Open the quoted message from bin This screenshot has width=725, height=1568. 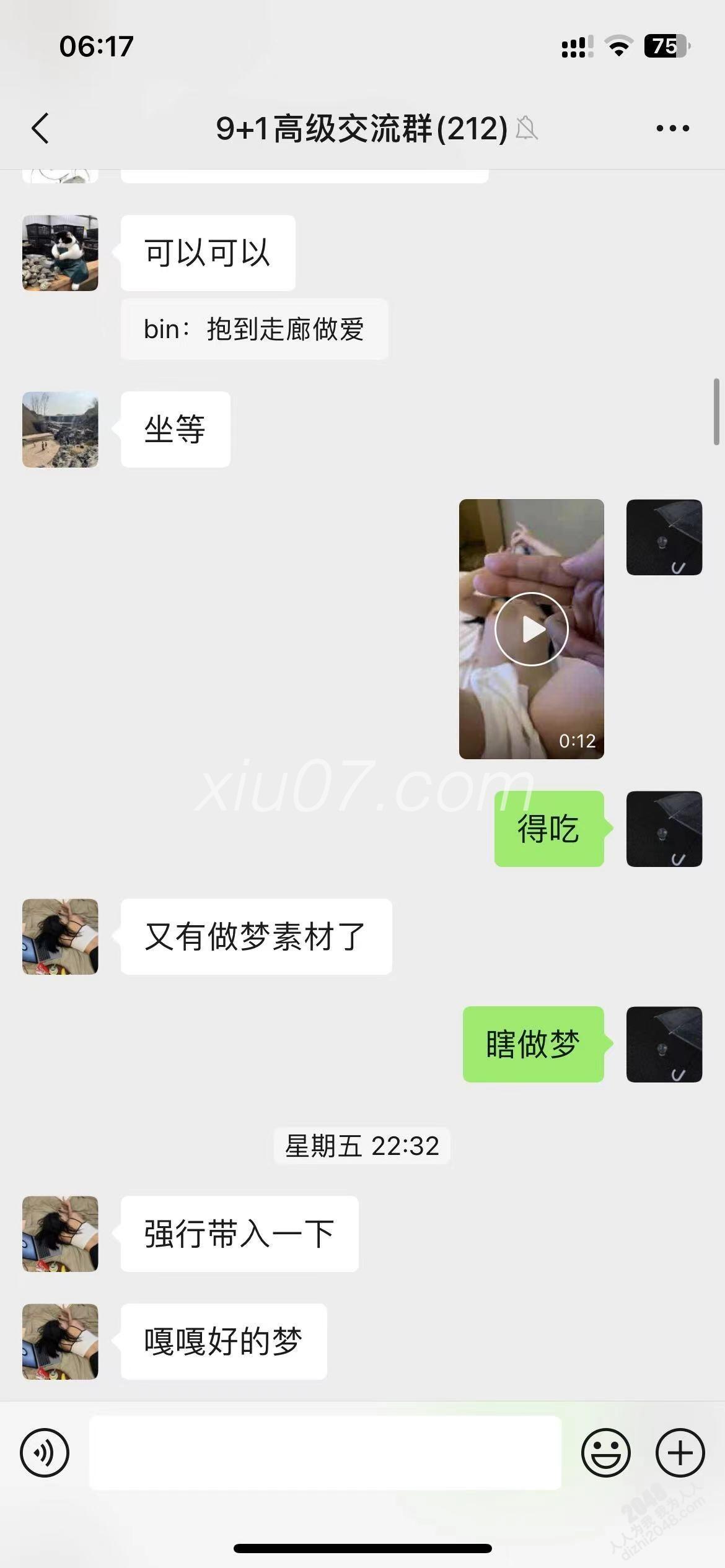254,329
